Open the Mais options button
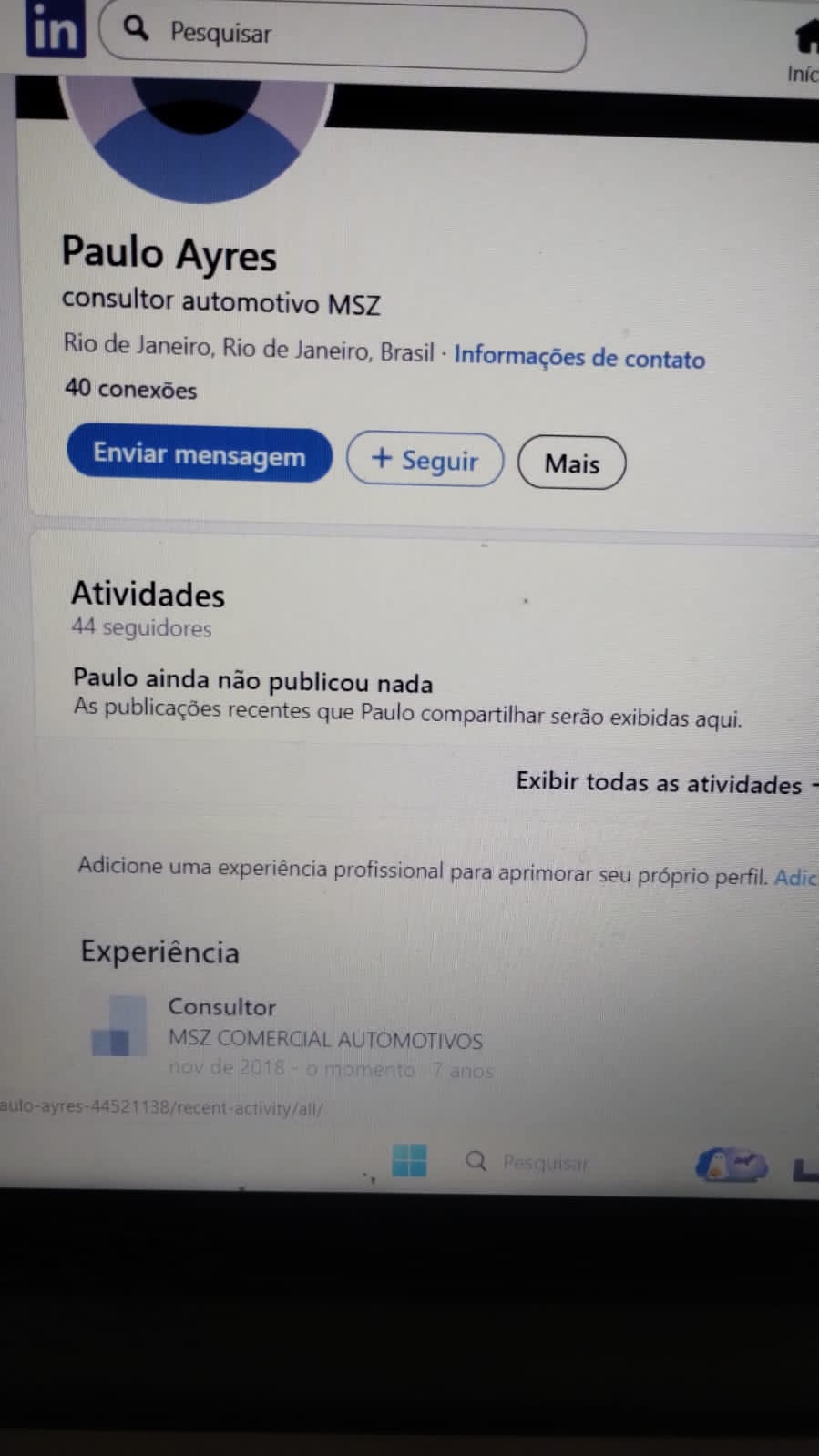 coord(571,463)
